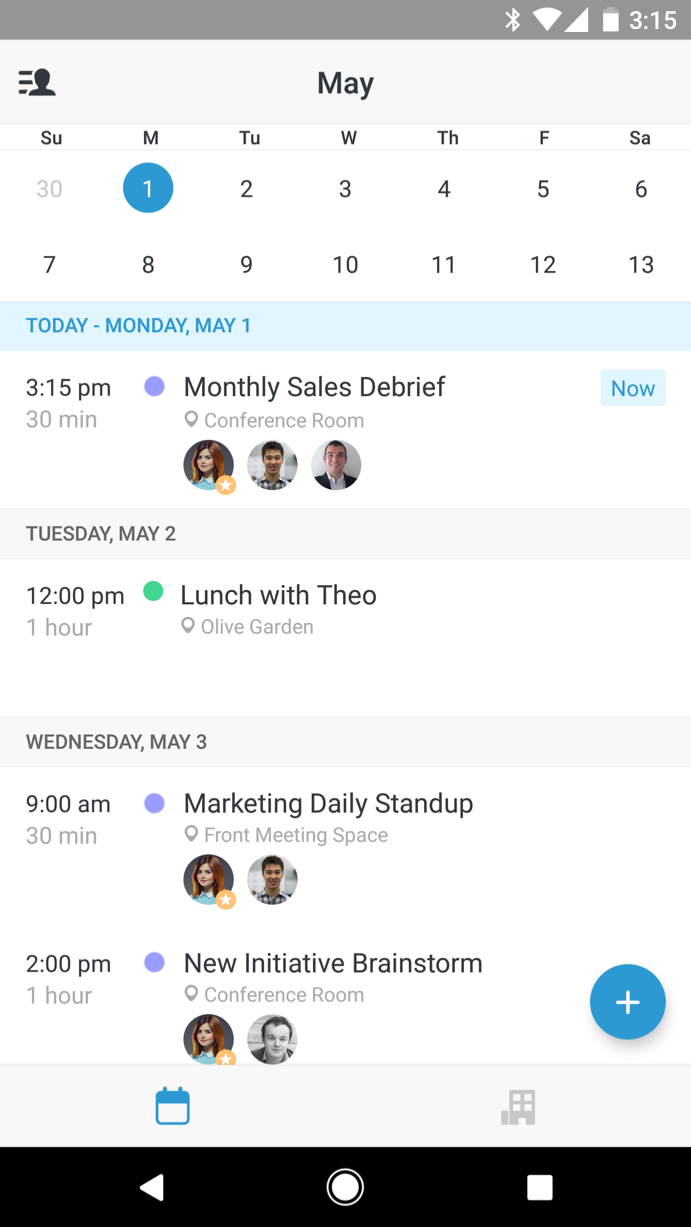Viewport: 691px width, 1227px height.
Task: Pick Saturday, May 13 in the calendar
Action: [641, 265]
